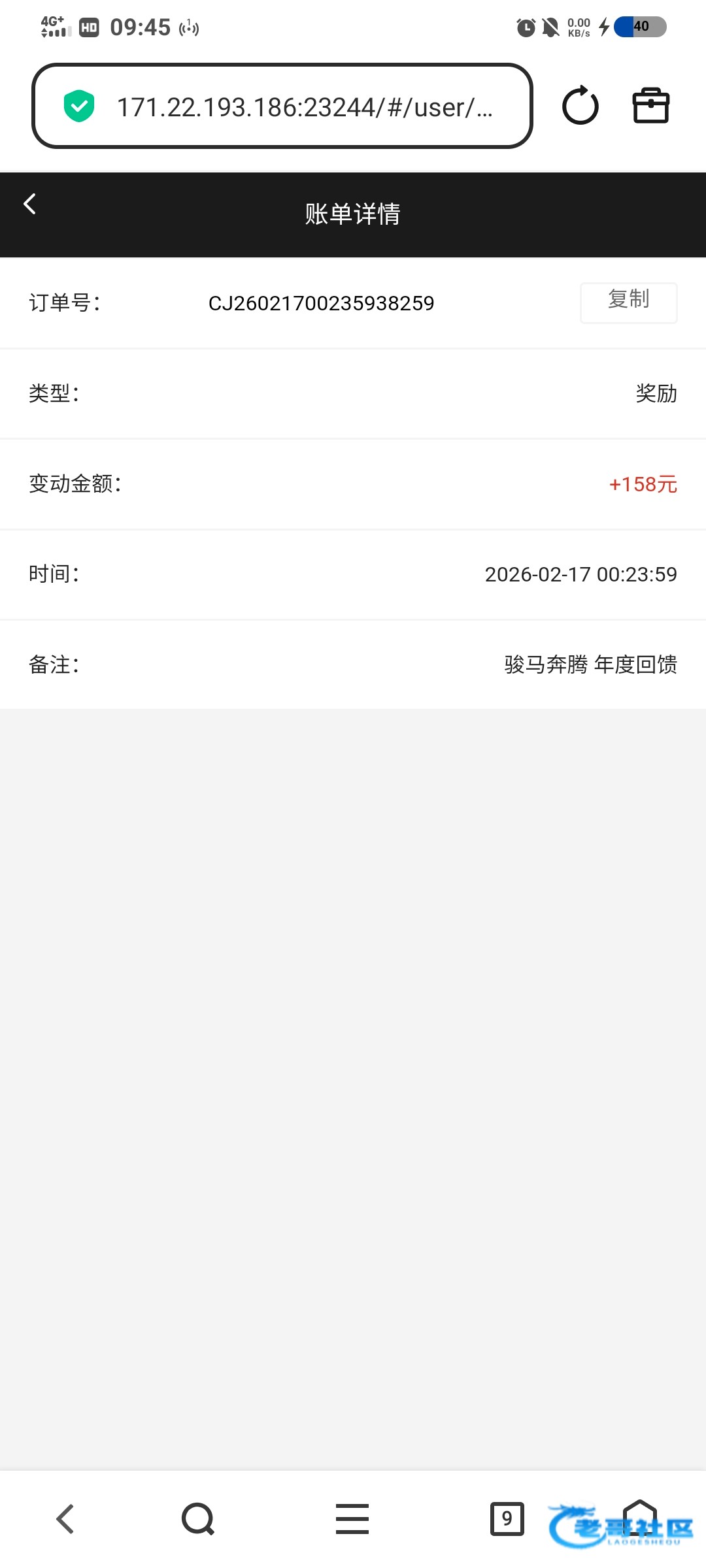Navigate back with the browser's bottom arrow
Viewport: 706px width, 1568px height.
point(65,1518)
